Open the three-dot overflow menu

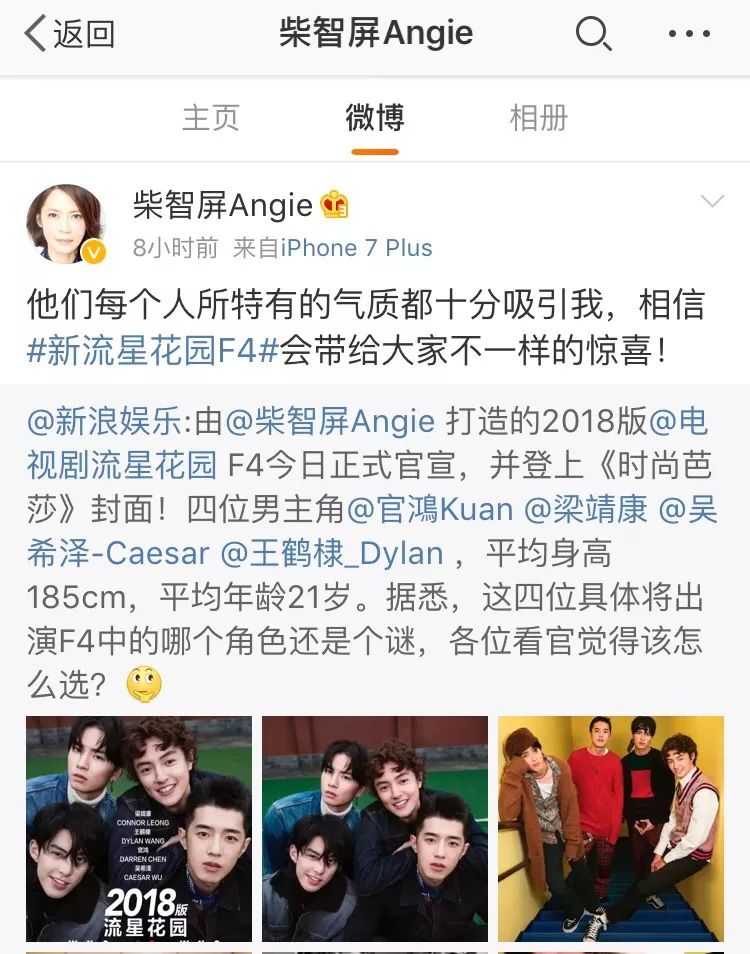point(689,34)
